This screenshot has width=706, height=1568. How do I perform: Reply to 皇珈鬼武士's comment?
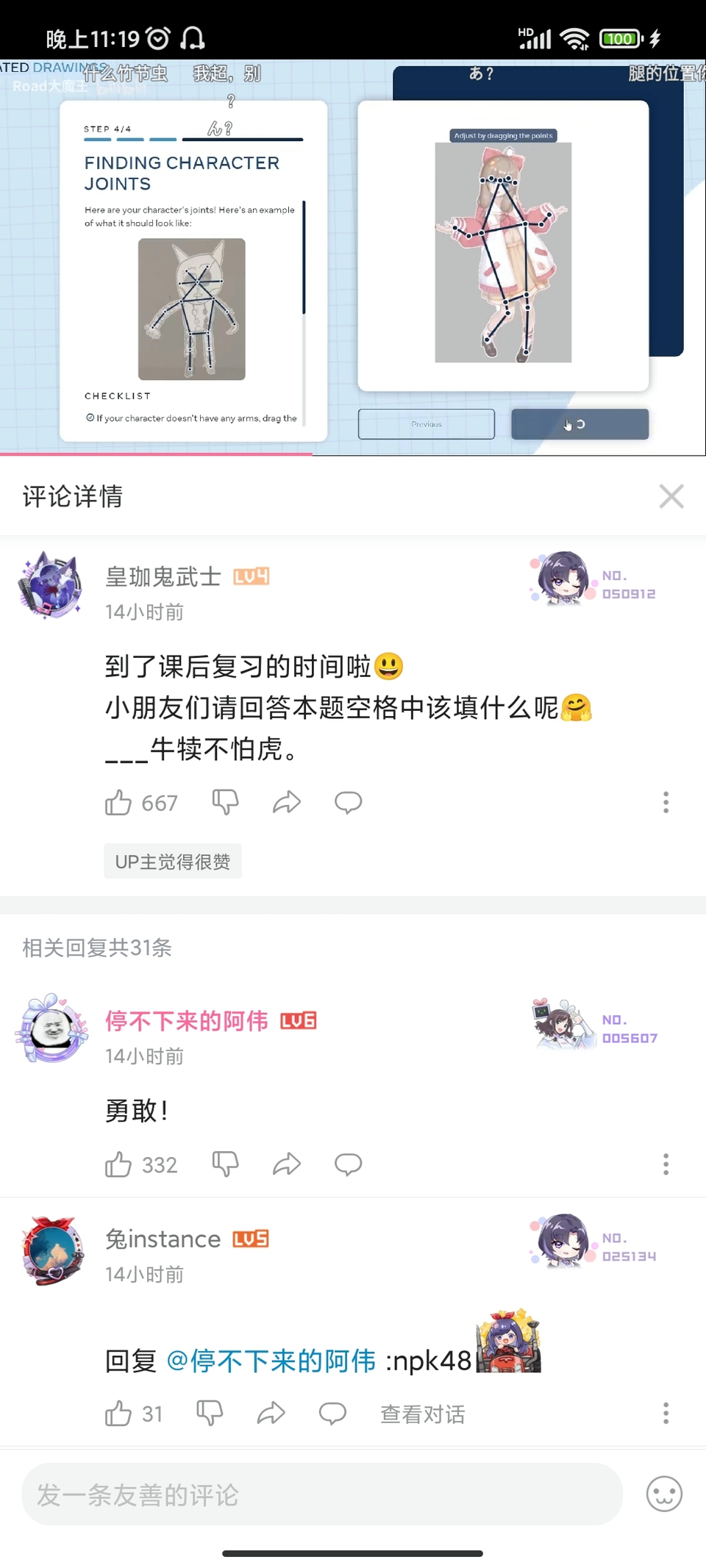(348, 802)
